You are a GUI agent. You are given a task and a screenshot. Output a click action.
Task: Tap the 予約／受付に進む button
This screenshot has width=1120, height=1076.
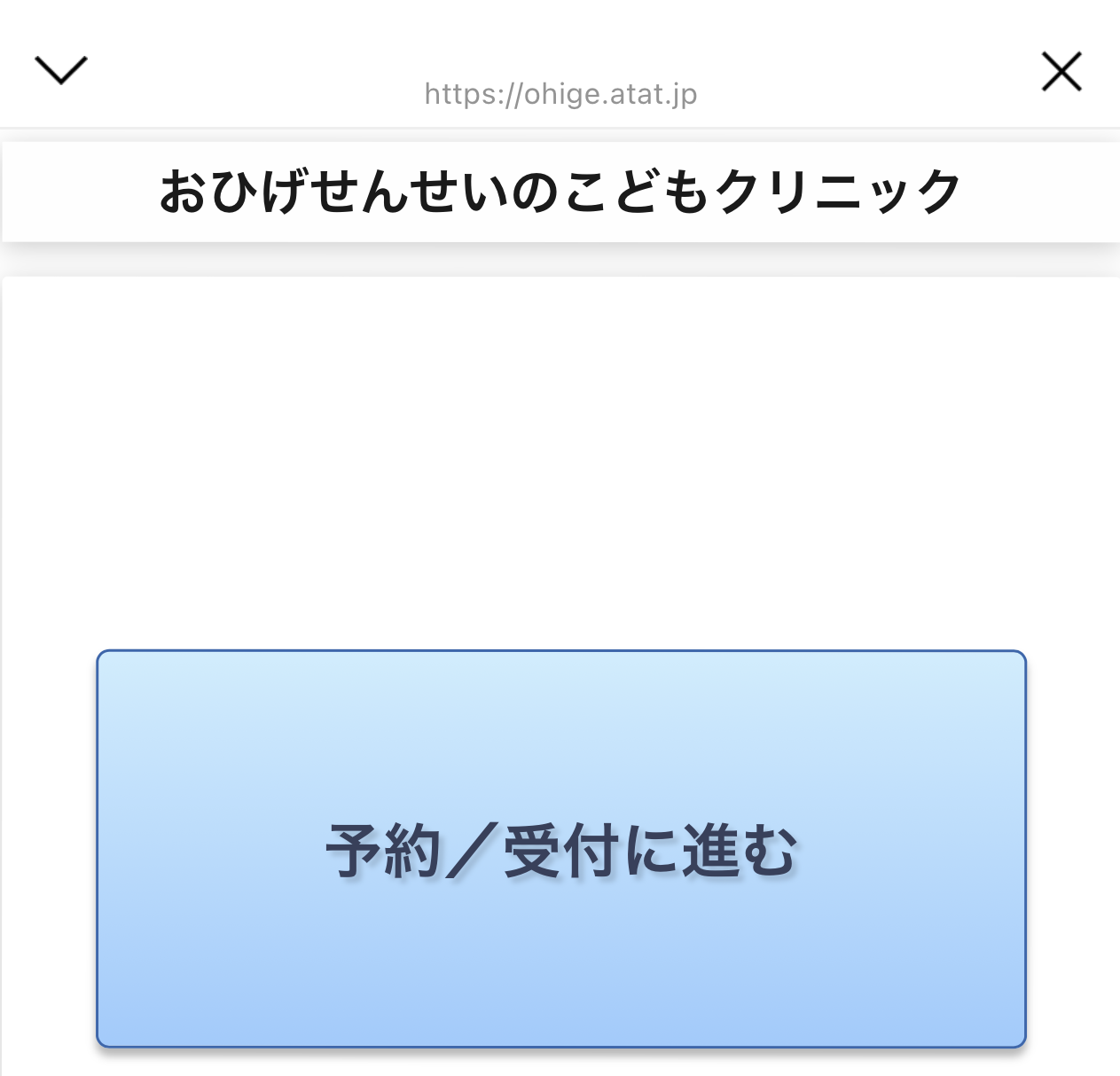[560, 849]
